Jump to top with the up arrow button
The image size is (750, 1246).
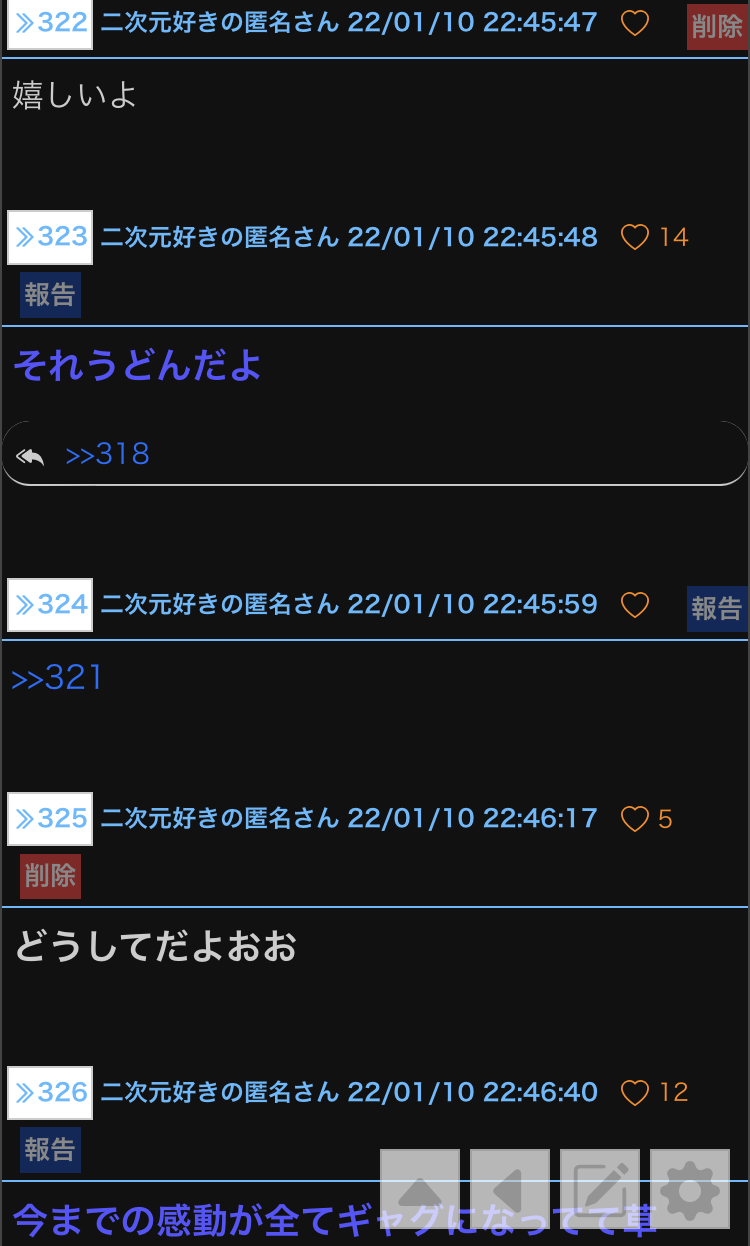point(420,1189)
